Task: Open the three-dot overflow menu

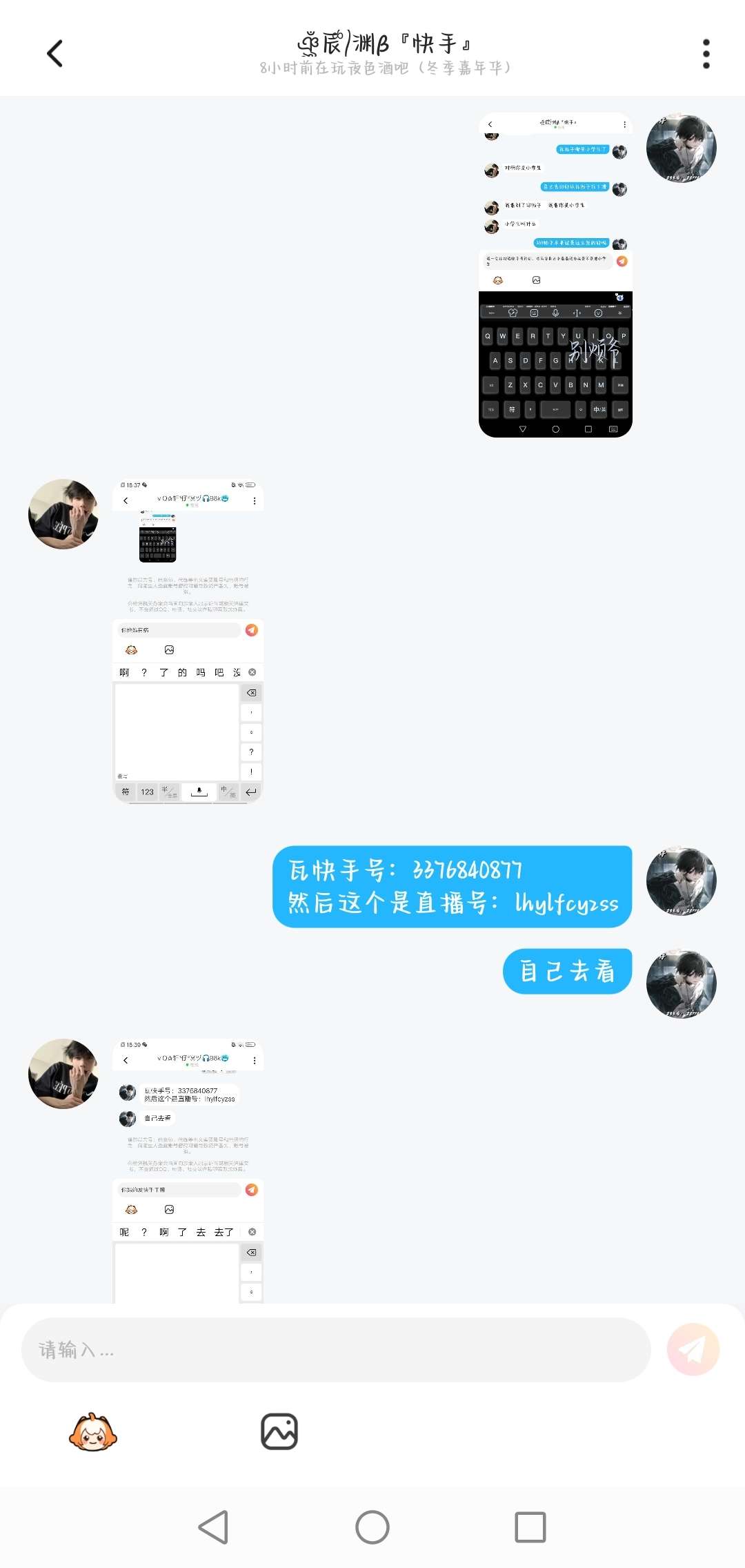Action: 706,54
